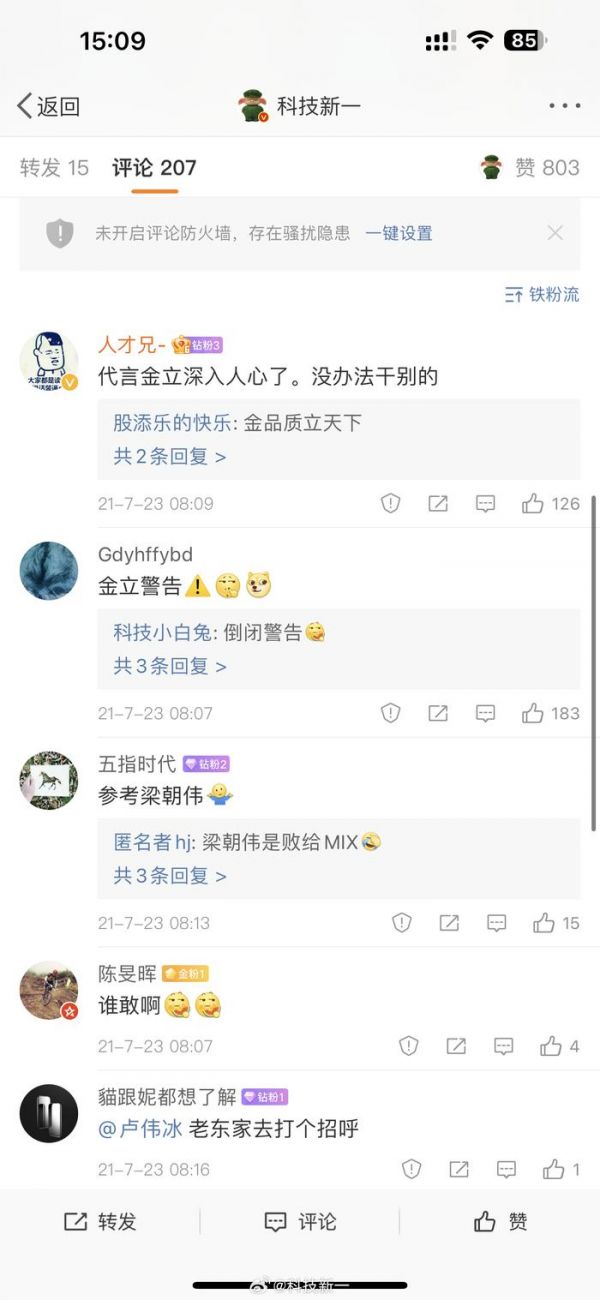The width and height of the screenshot is (600, 1300).
Task: Like Gdyhffybd's comment with 183 likes
Action: (x=533, y=713)
